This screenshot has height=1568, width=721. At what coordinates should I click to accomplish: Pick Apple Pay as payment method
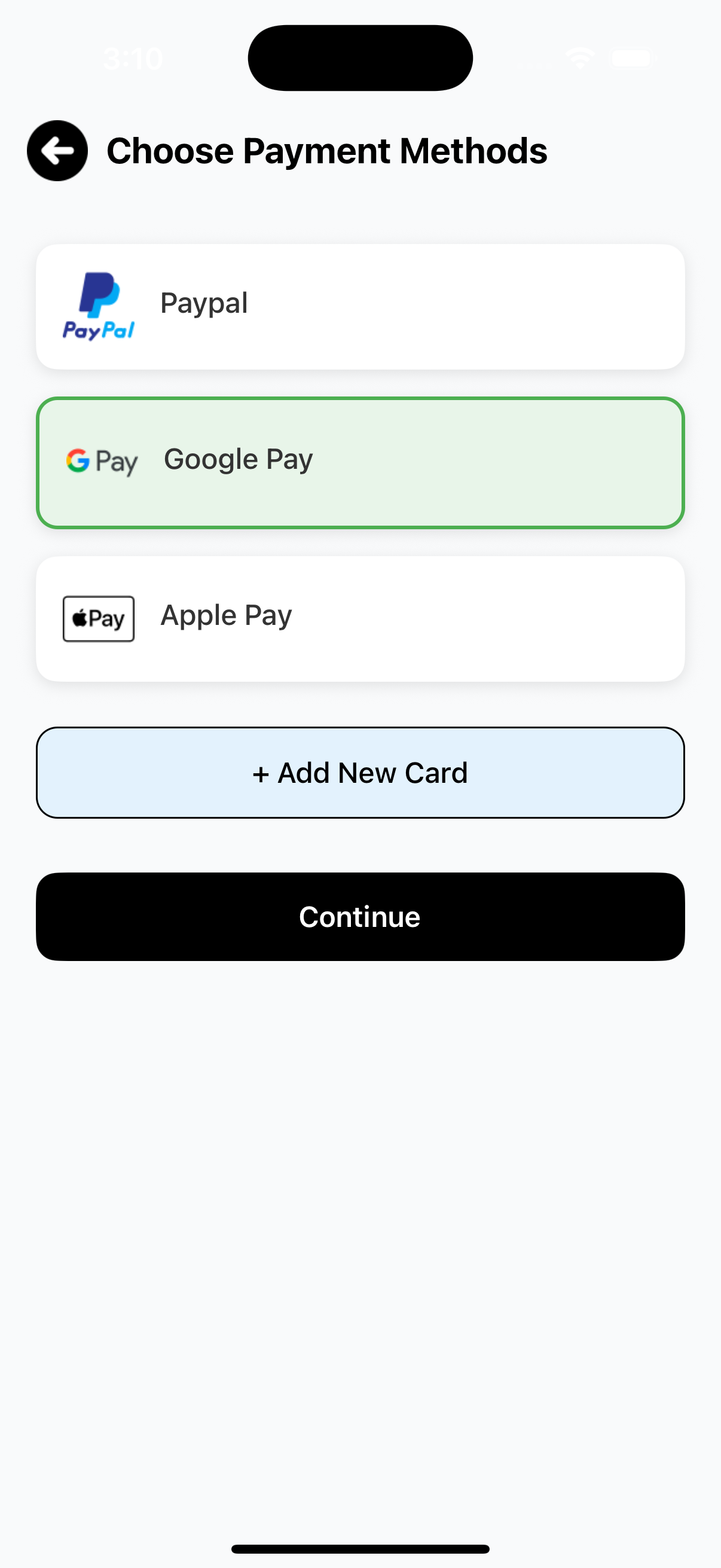[x=360, y=618]
